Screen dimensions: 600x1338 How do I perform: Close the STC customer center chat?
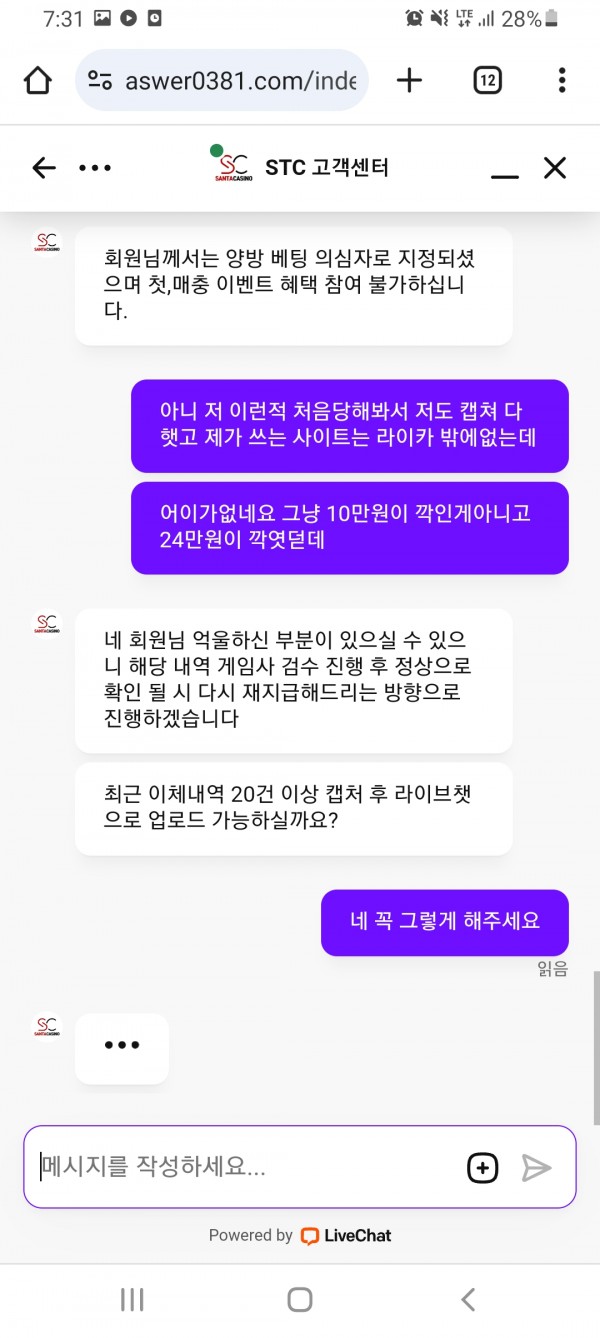coord(555,168)
